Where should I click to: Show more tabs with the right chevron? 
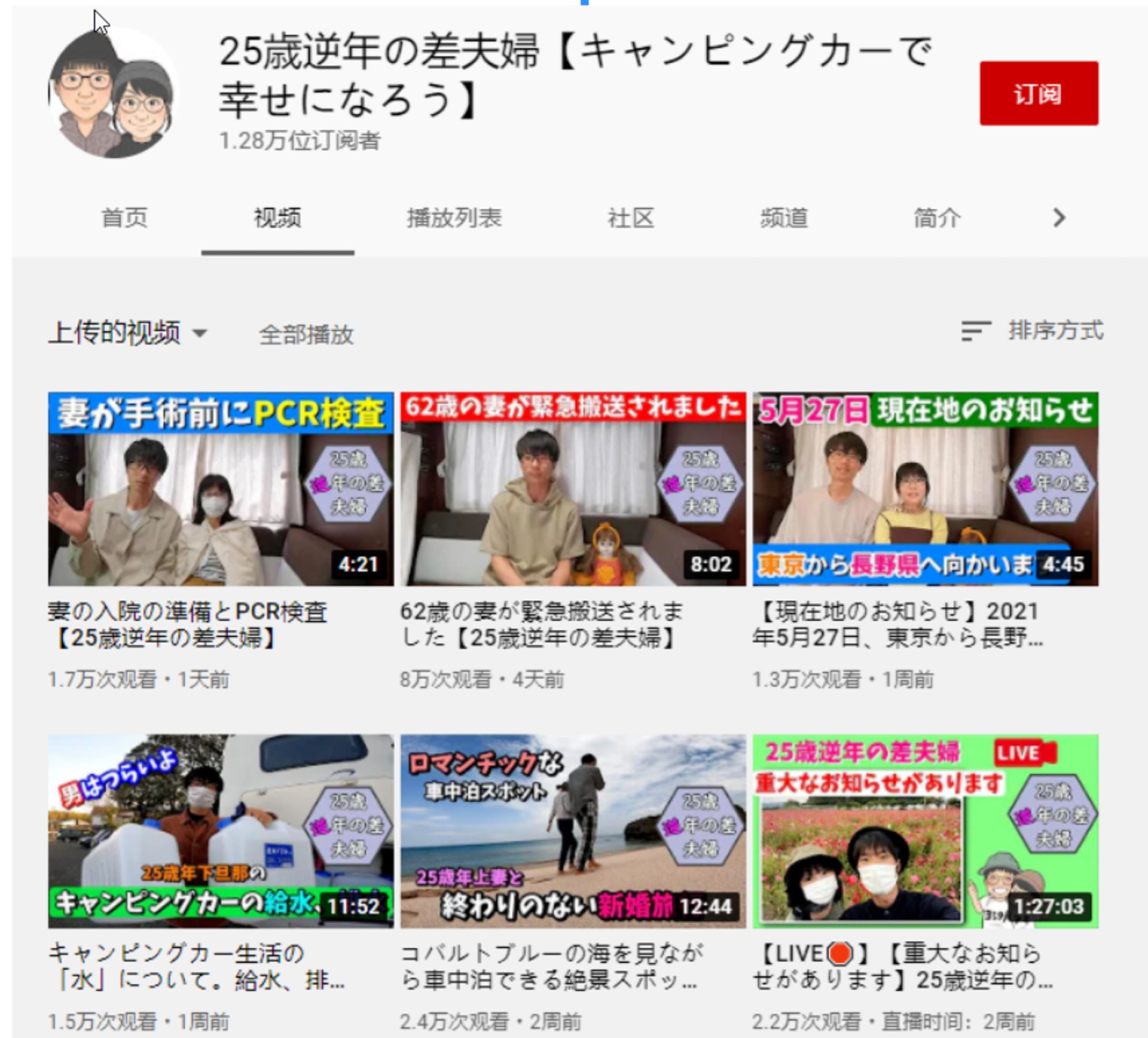point(1059,218)
